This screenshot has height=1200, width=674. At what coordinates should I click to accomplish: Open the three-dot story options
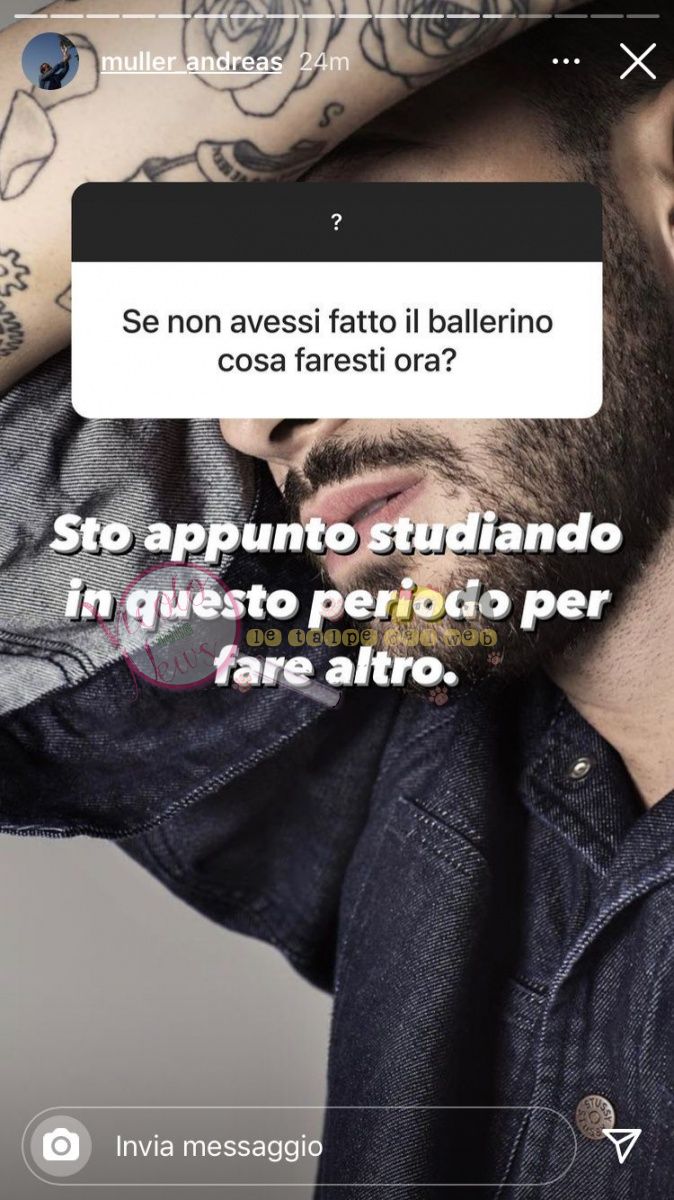566,62
